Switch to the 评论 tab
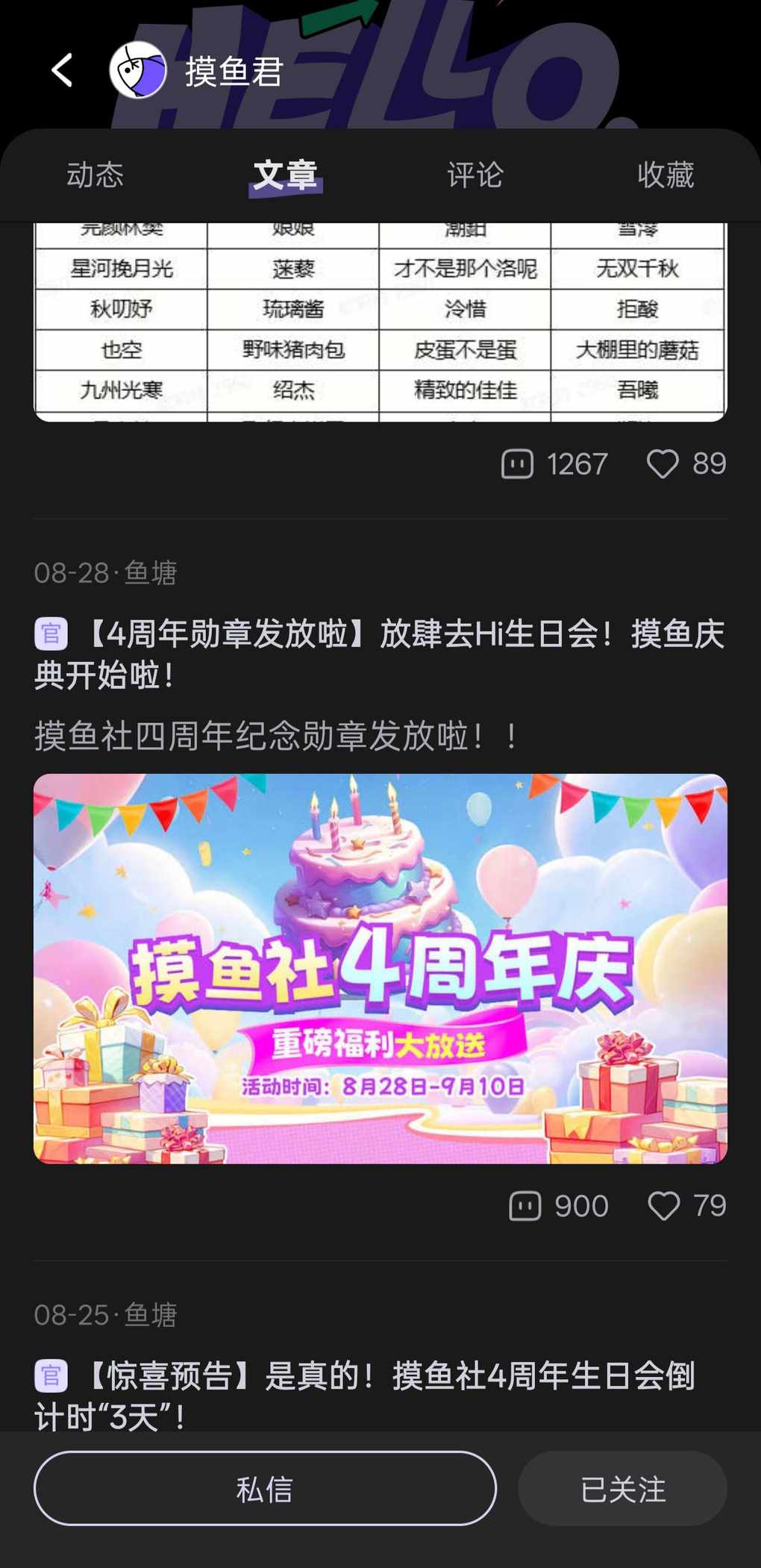The image size is (761, 1568). (x=475, y=175)
